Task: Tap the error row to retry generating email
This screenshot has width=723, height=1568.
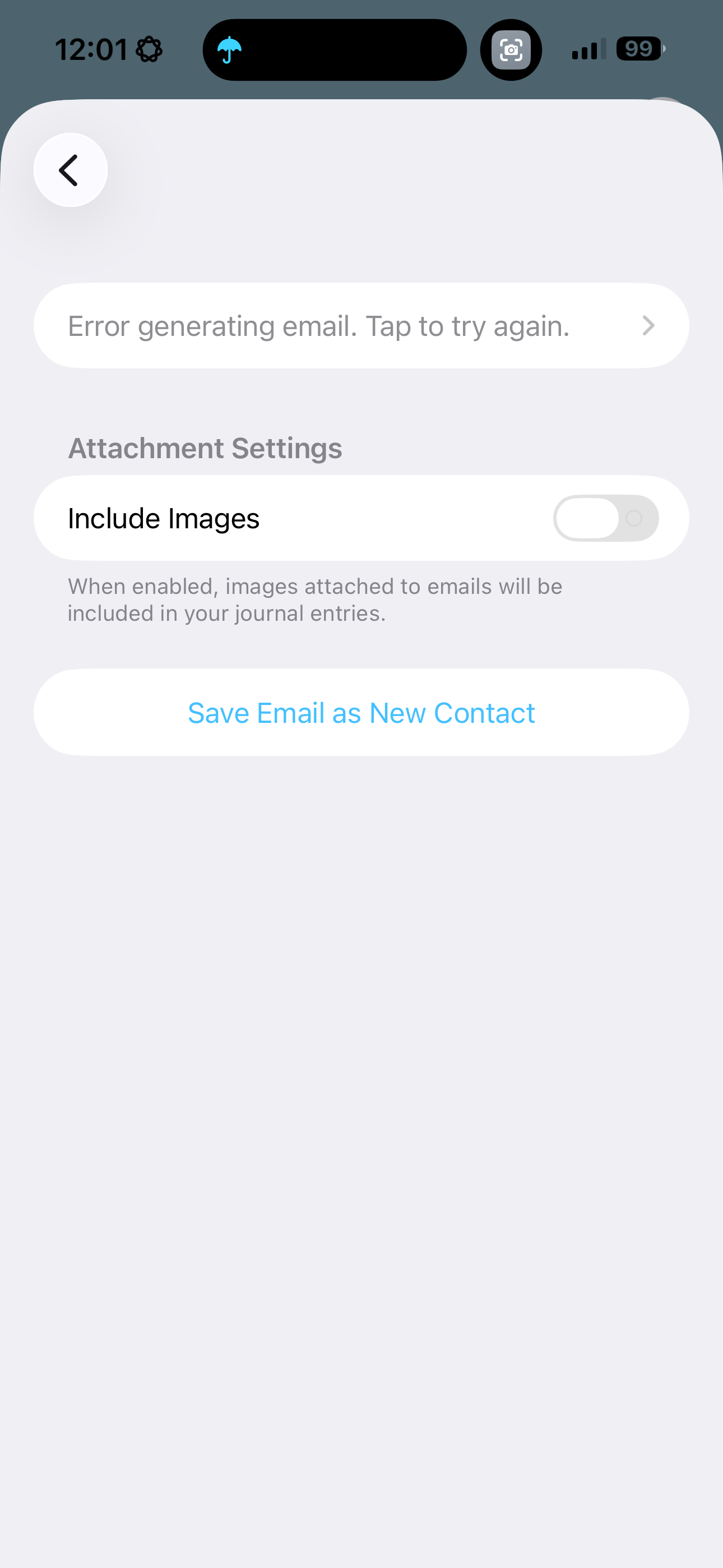Action: 361,326
